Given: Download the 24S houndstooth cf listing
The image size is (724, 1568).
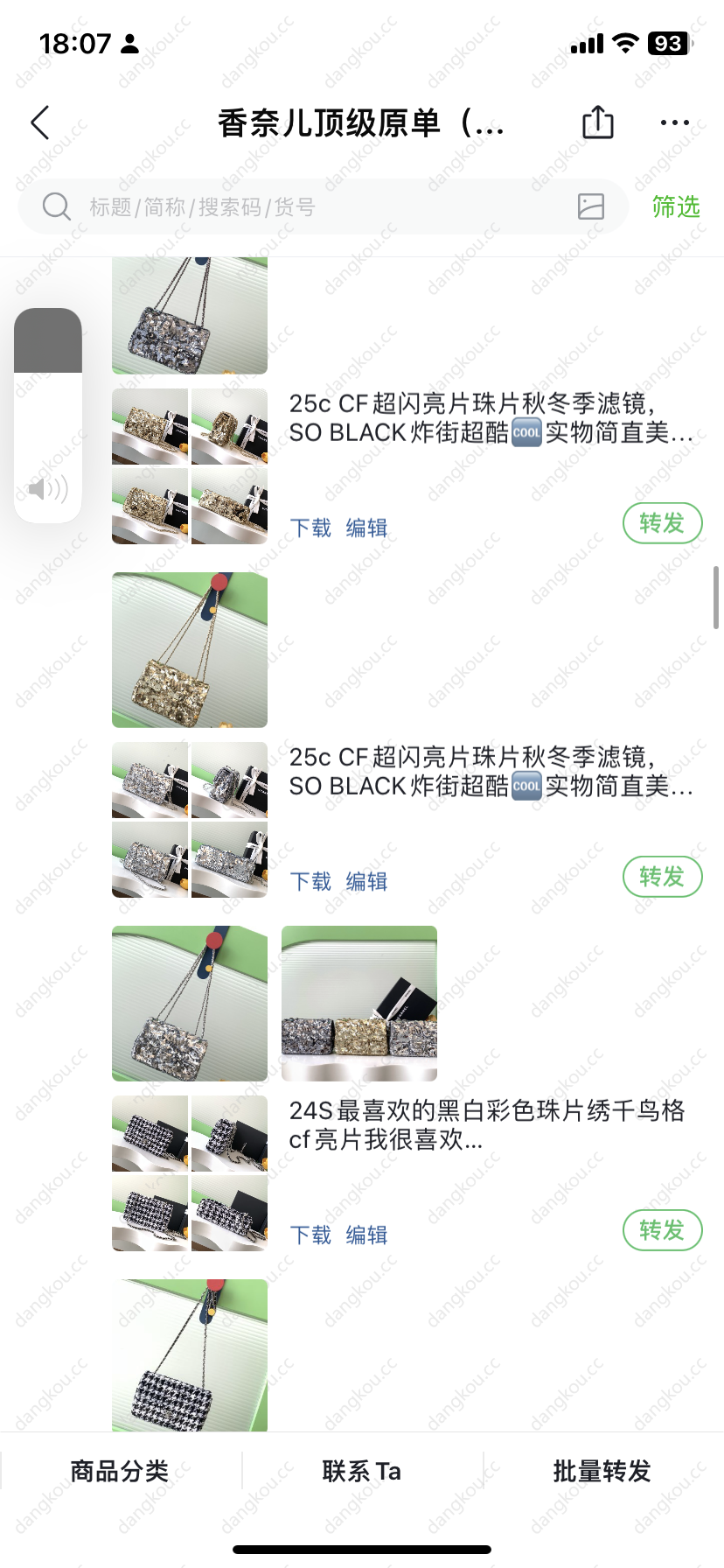Looking at the screenshot, I should coord(310,1235).
